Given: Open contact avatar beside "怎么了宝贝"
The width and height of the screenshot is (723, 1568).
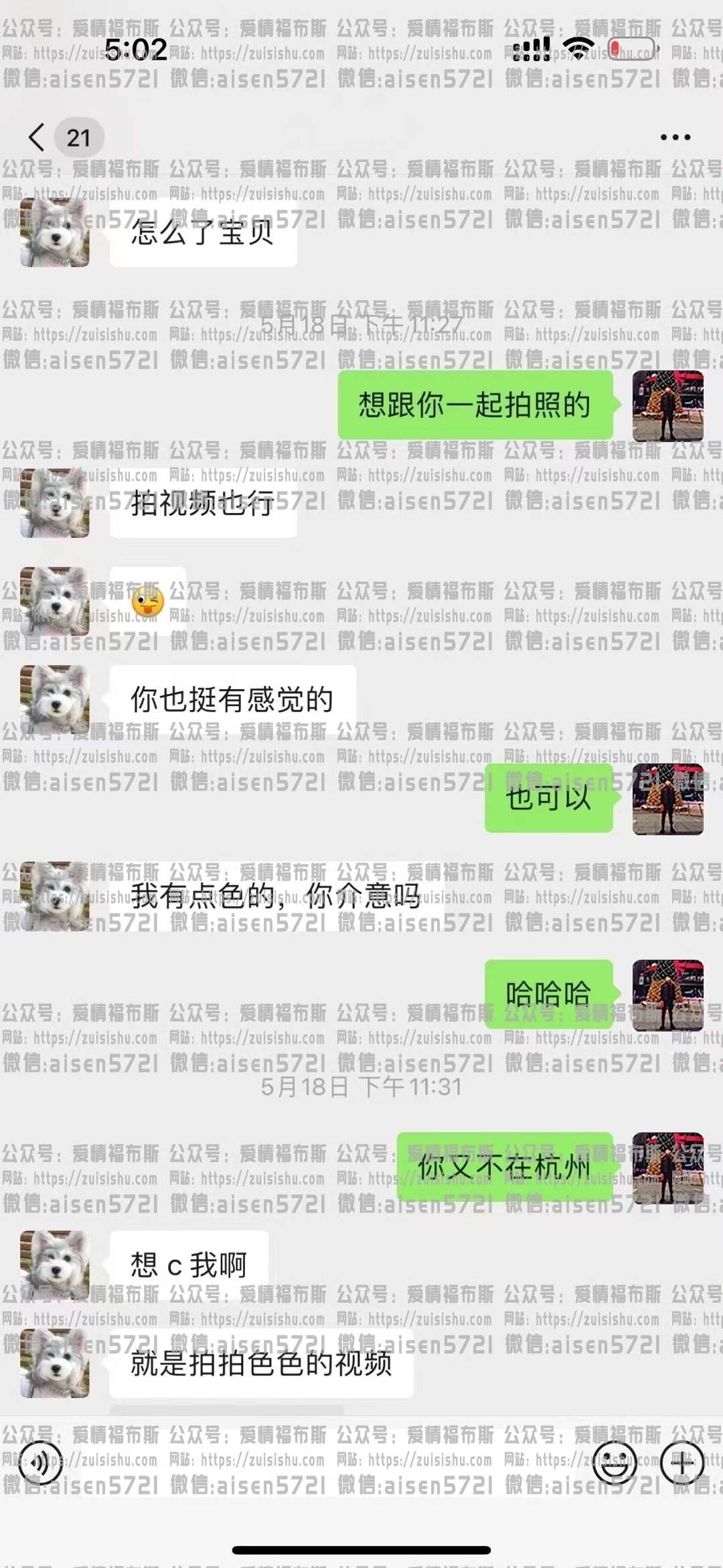Looking at the screenshot, I should (x=55, y=232).
